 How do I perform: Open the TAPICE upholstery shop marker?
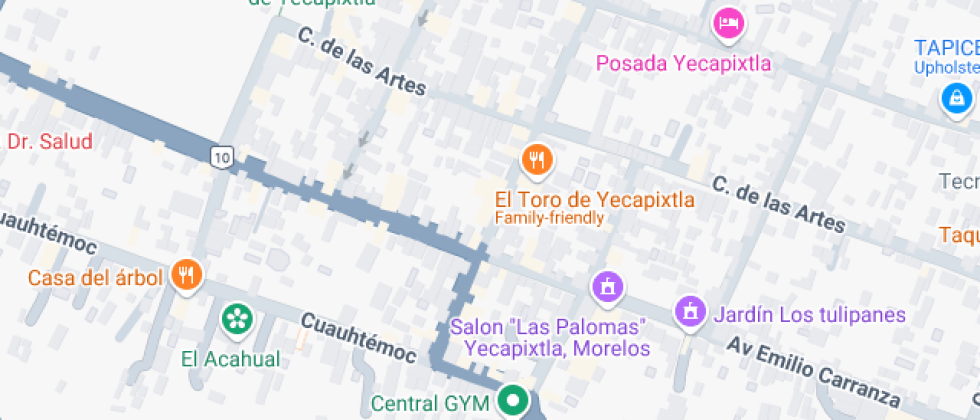pos(957,100)
